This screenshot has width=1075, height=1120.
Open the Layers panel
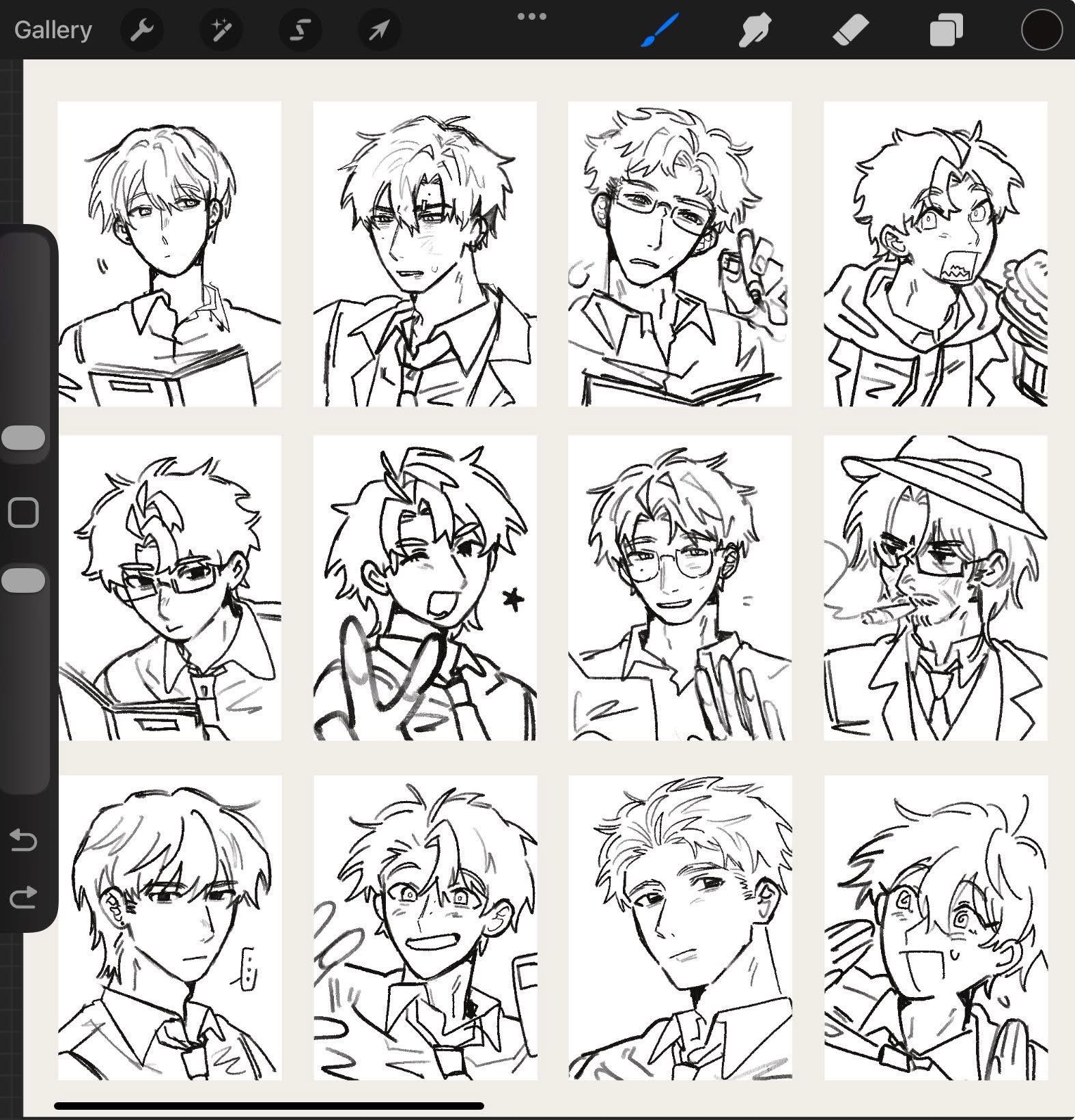(946, 30)
